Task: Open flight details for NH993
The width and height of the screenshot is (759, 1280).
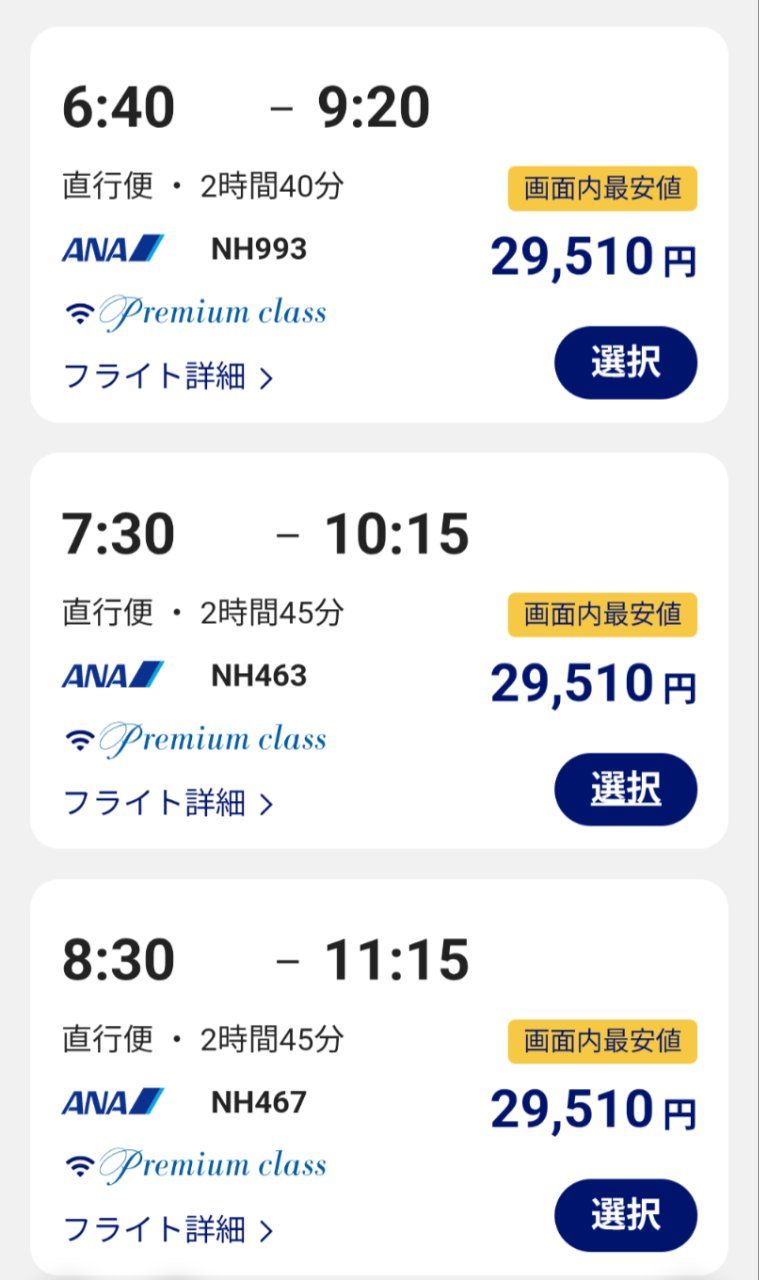Action: [x=167, y=377]
